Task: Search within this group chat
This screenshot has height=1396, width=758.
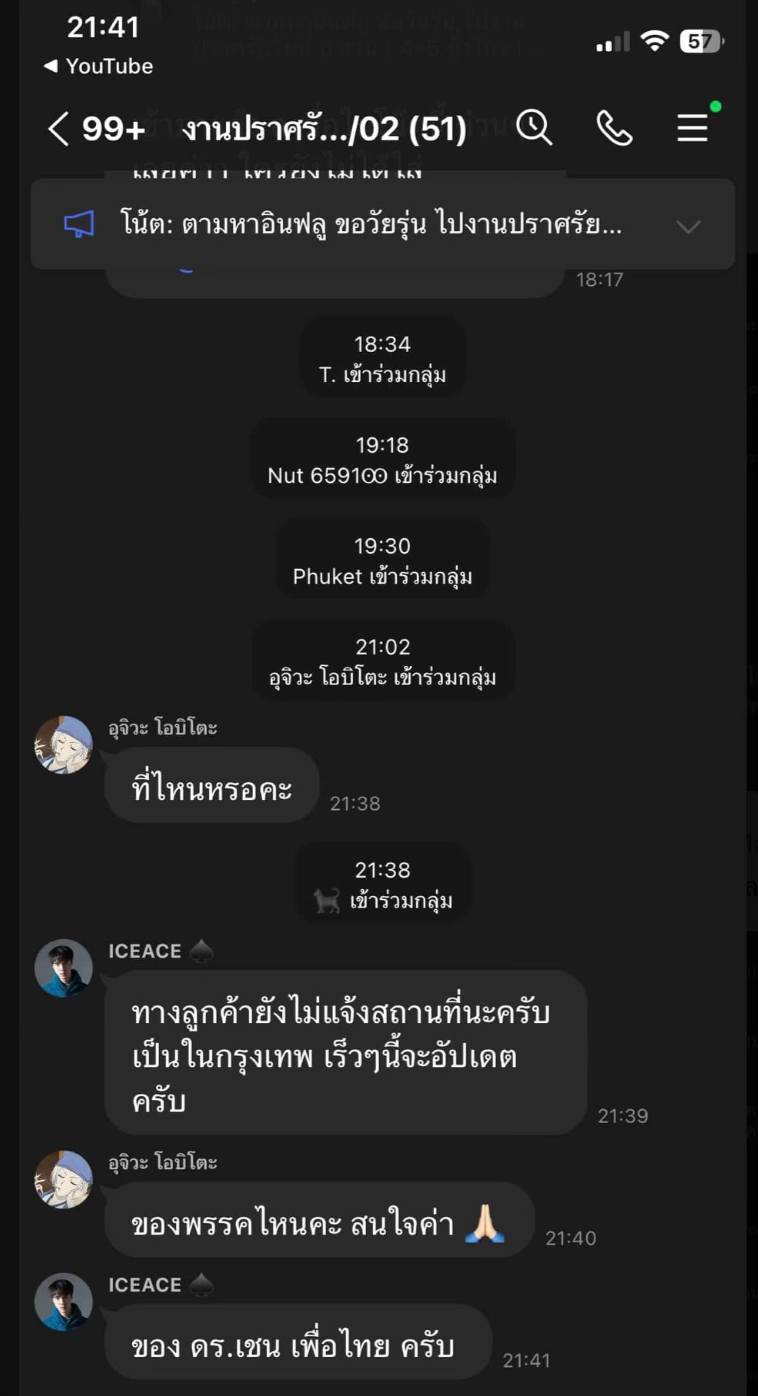Action: click(534, 128)
